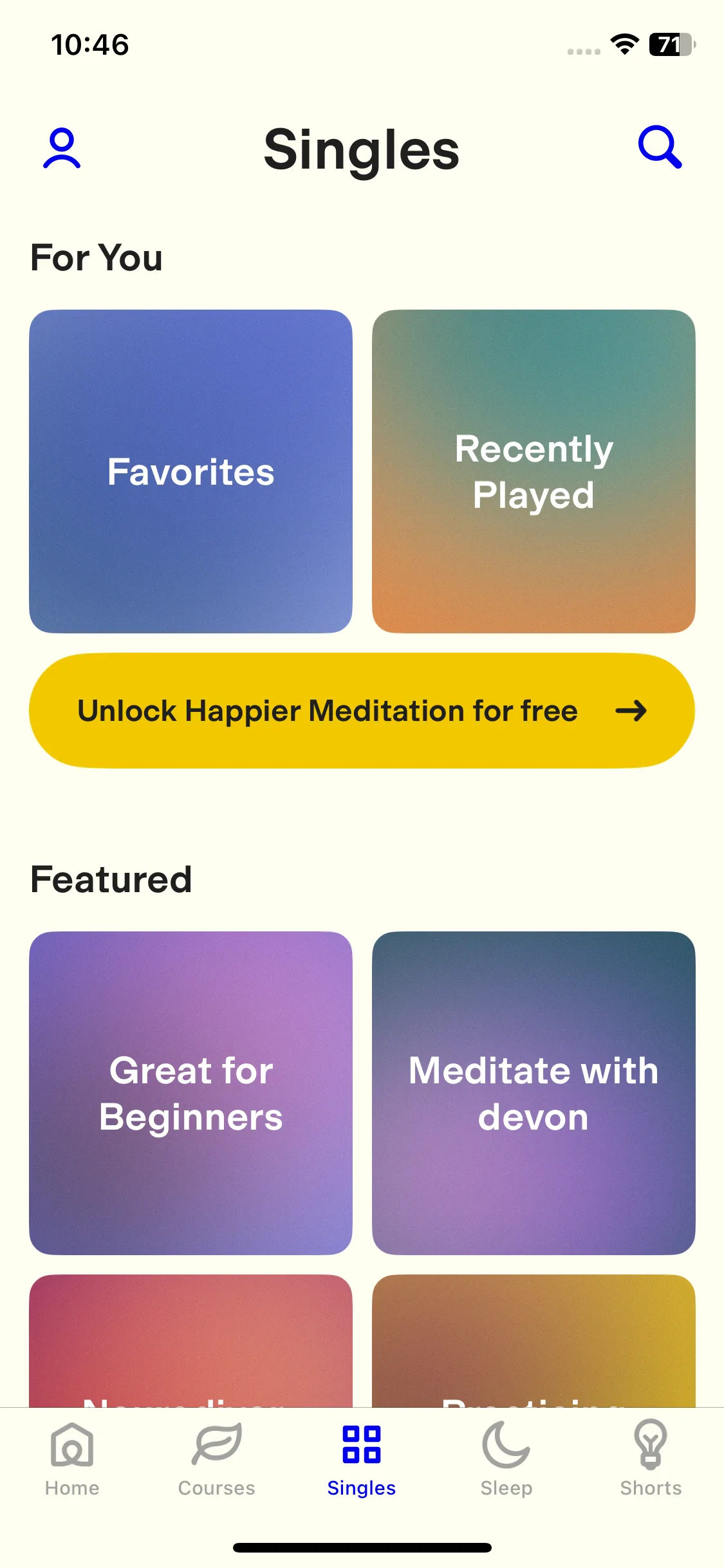Open the Recently Played card

[534, 471]
